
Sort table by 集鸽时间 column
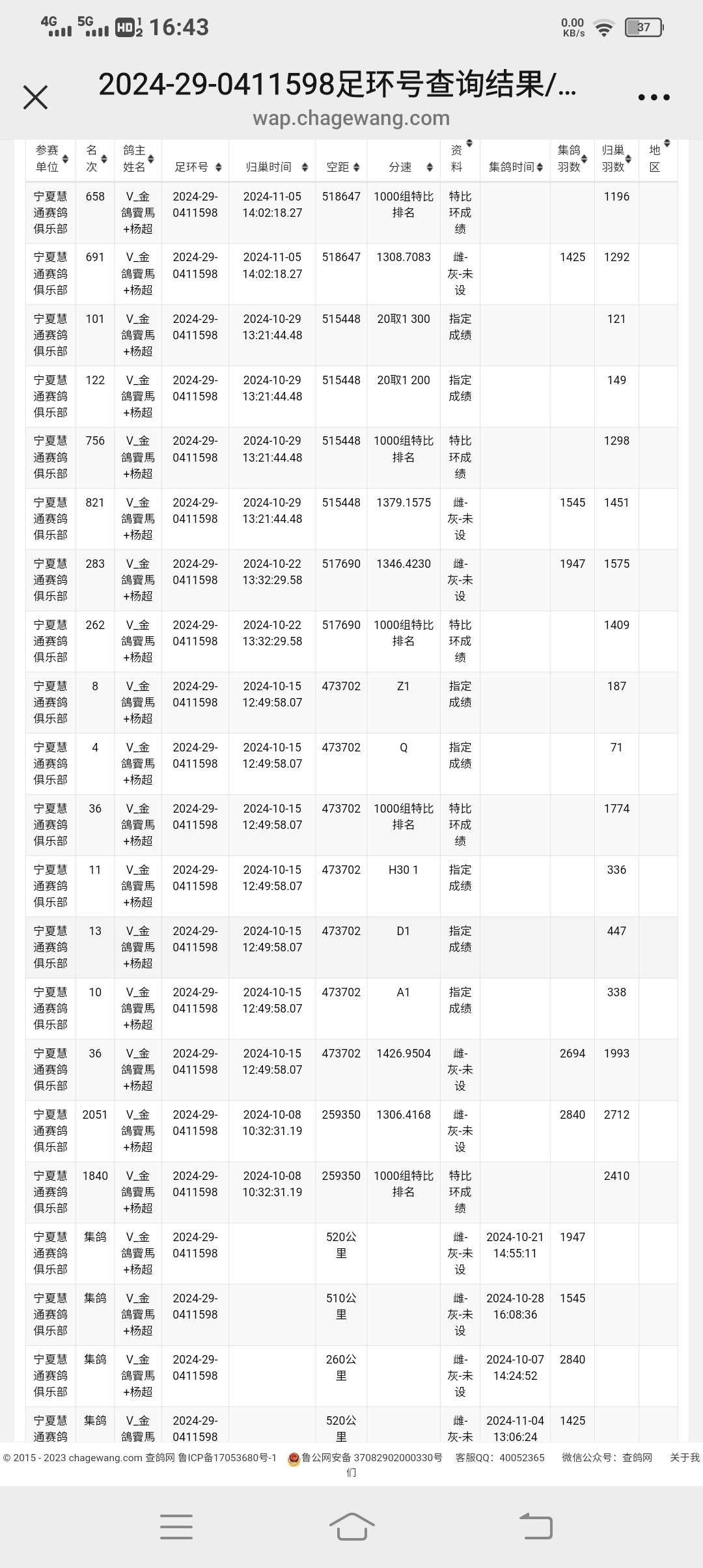tap(515, 167)
